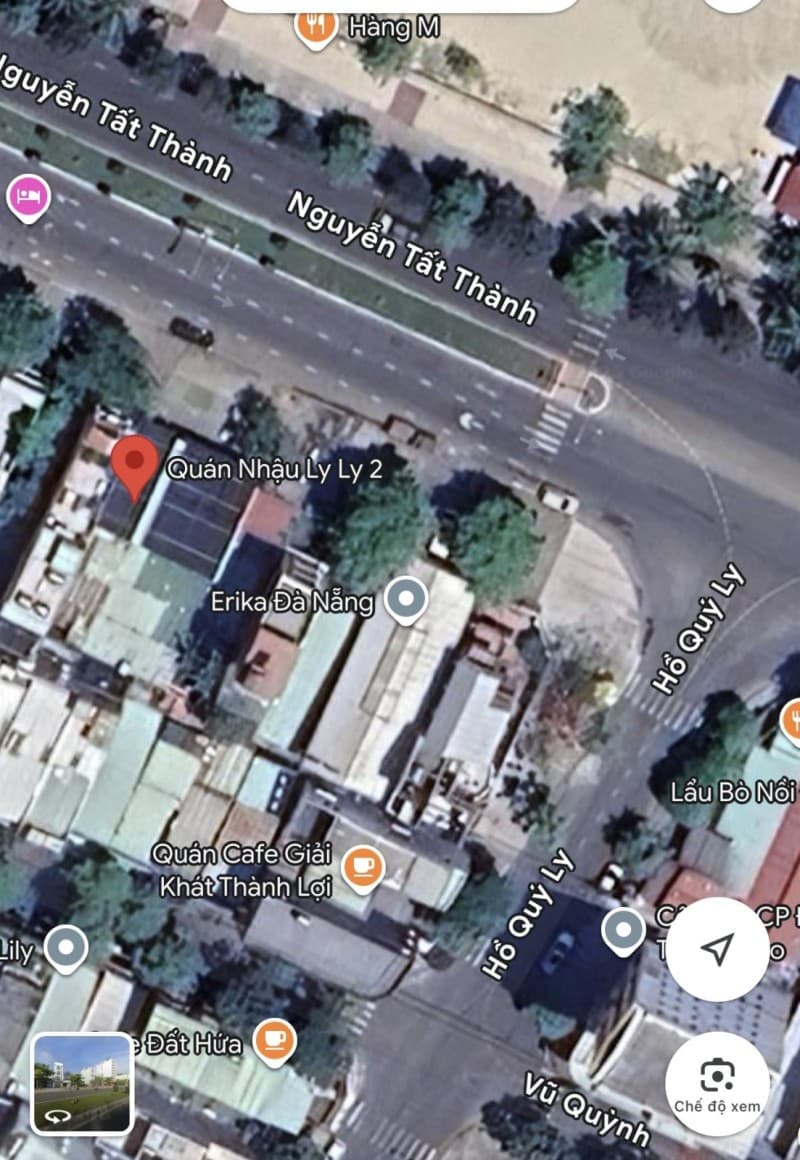Open the pink hotel marker
The height and width of the screenshot is (1160, 800).
pos(28,196)
